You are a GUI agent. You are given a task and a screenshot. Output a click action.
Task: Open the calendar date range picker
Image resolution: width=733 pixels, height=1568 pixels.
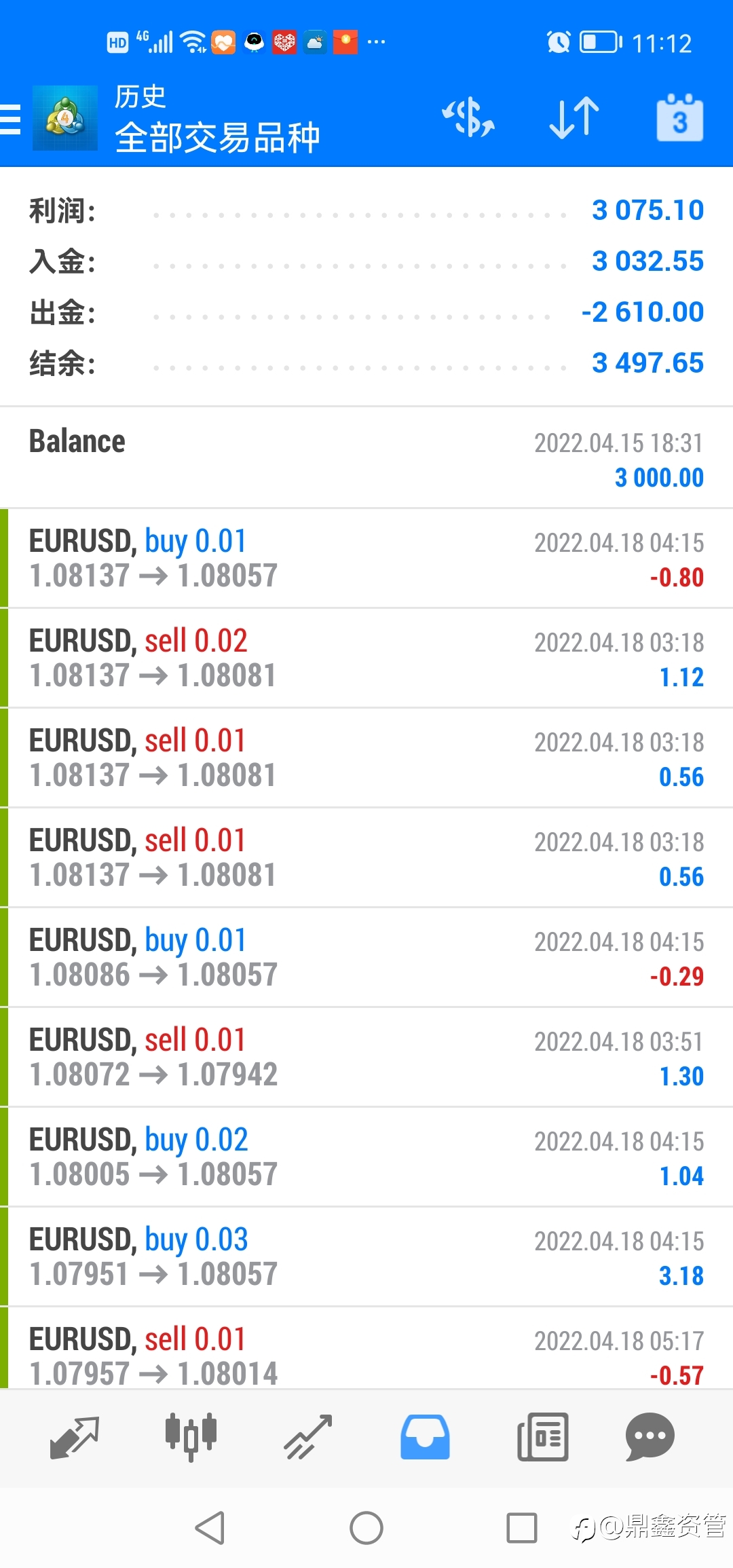679,118
